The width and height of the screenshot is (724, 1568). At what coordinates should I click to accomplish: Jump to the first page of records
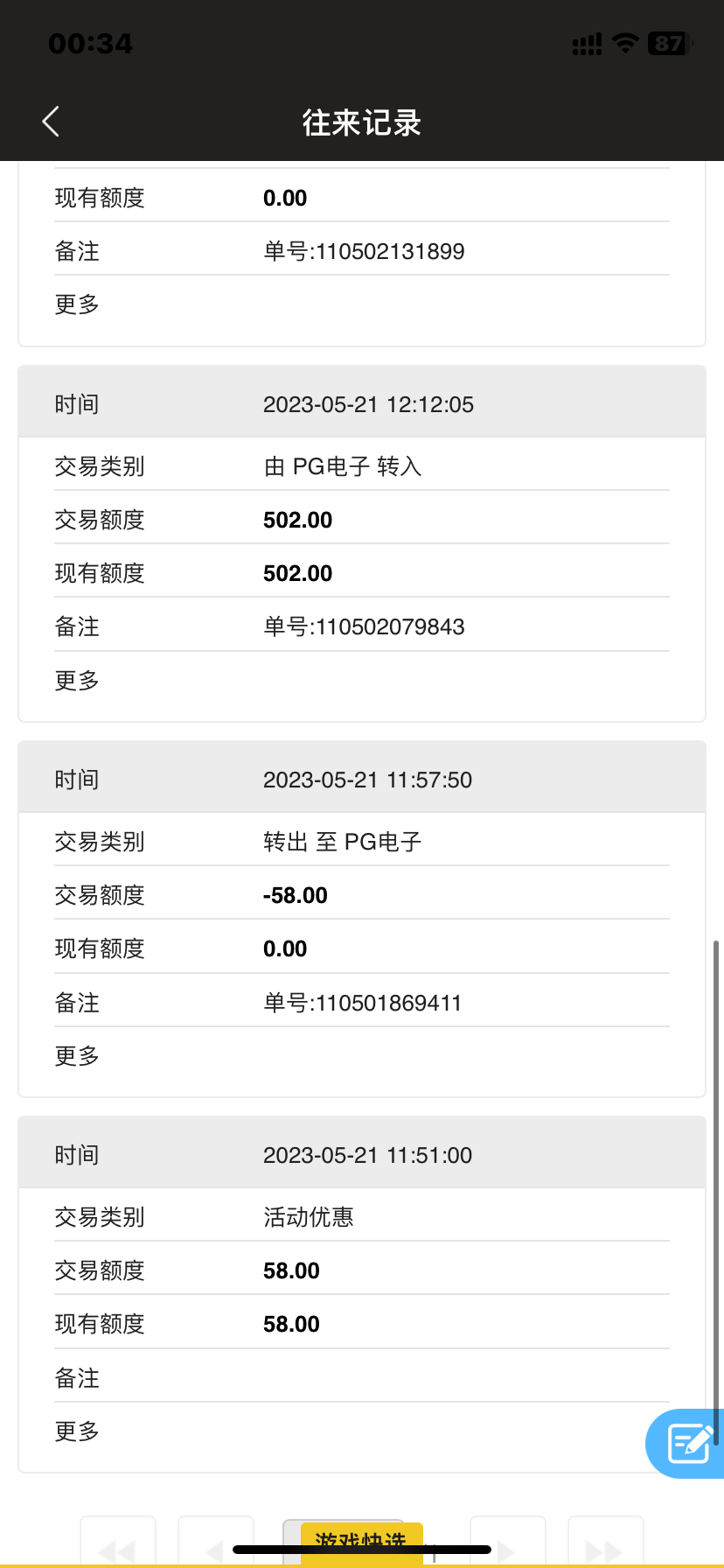pos(118,1547)
